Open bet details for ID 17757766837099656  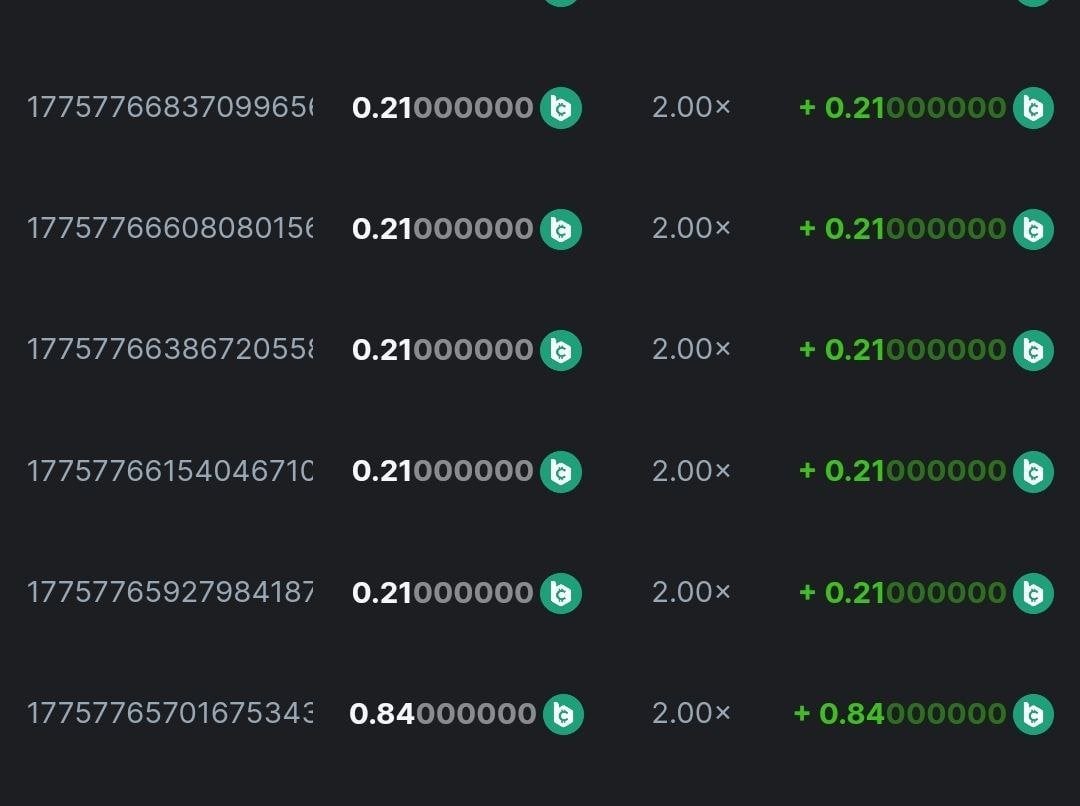coord(170,108)
